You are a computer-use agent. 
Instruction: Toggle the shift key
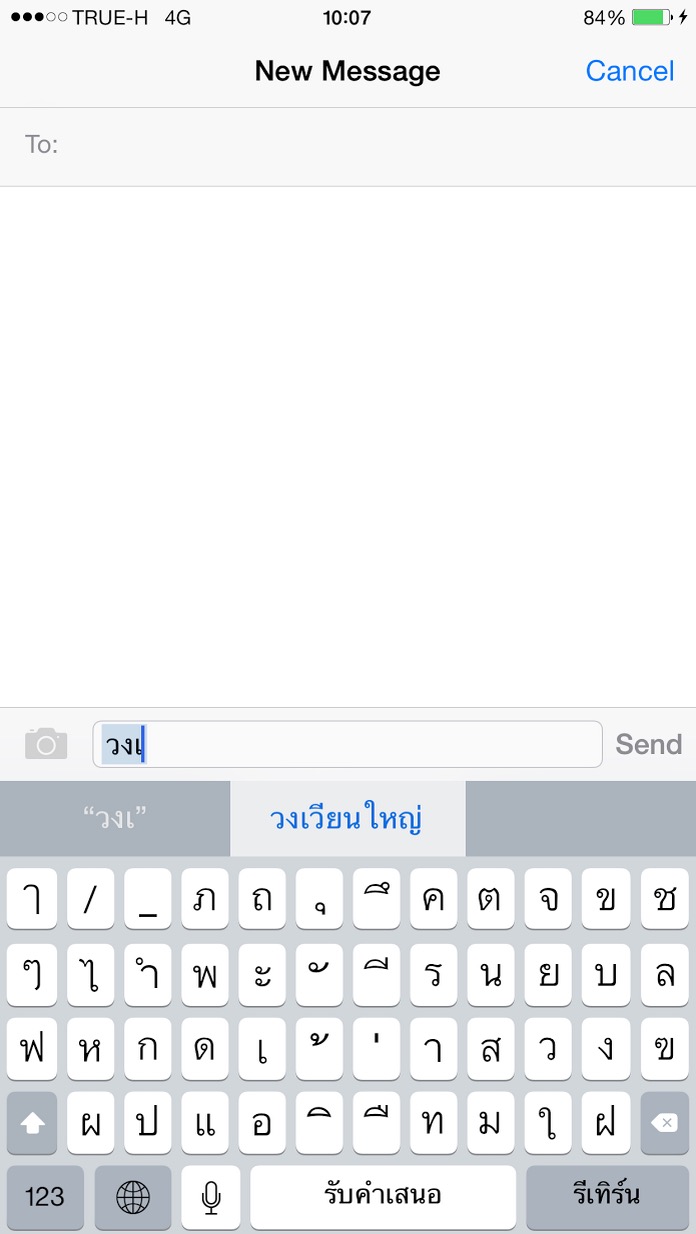32,1123
